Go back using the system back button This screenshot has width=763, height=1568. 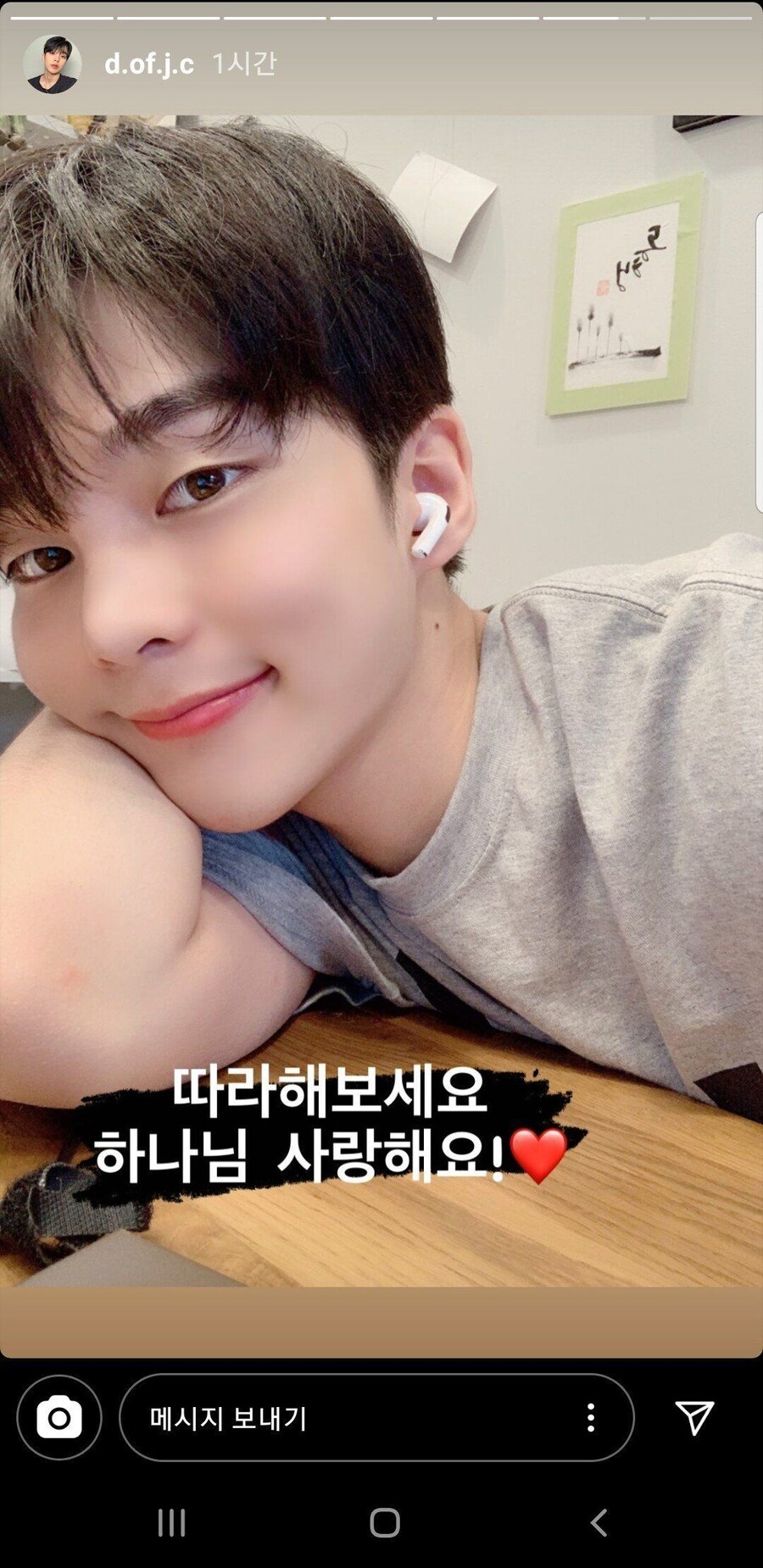599,1522
